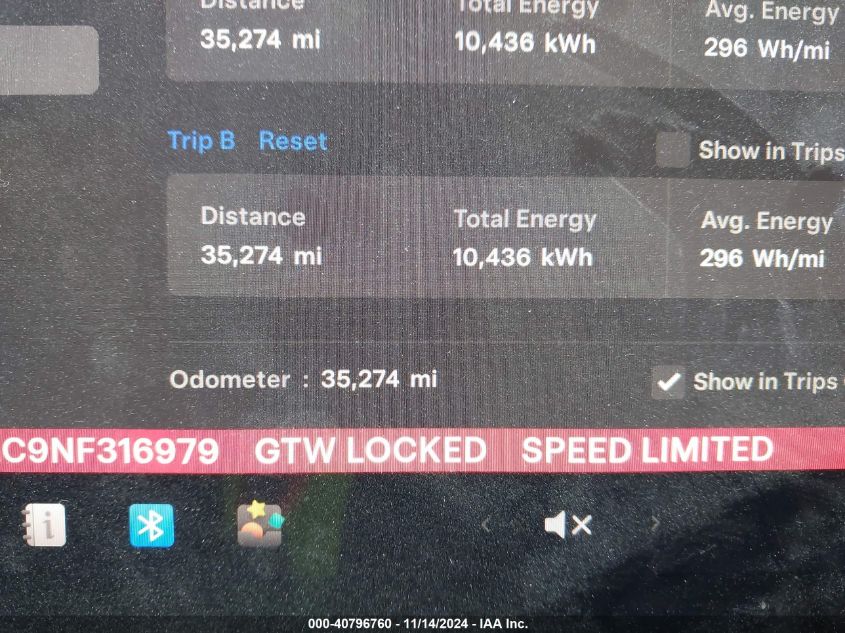Open Bluetooth settings

coord(151,525)
